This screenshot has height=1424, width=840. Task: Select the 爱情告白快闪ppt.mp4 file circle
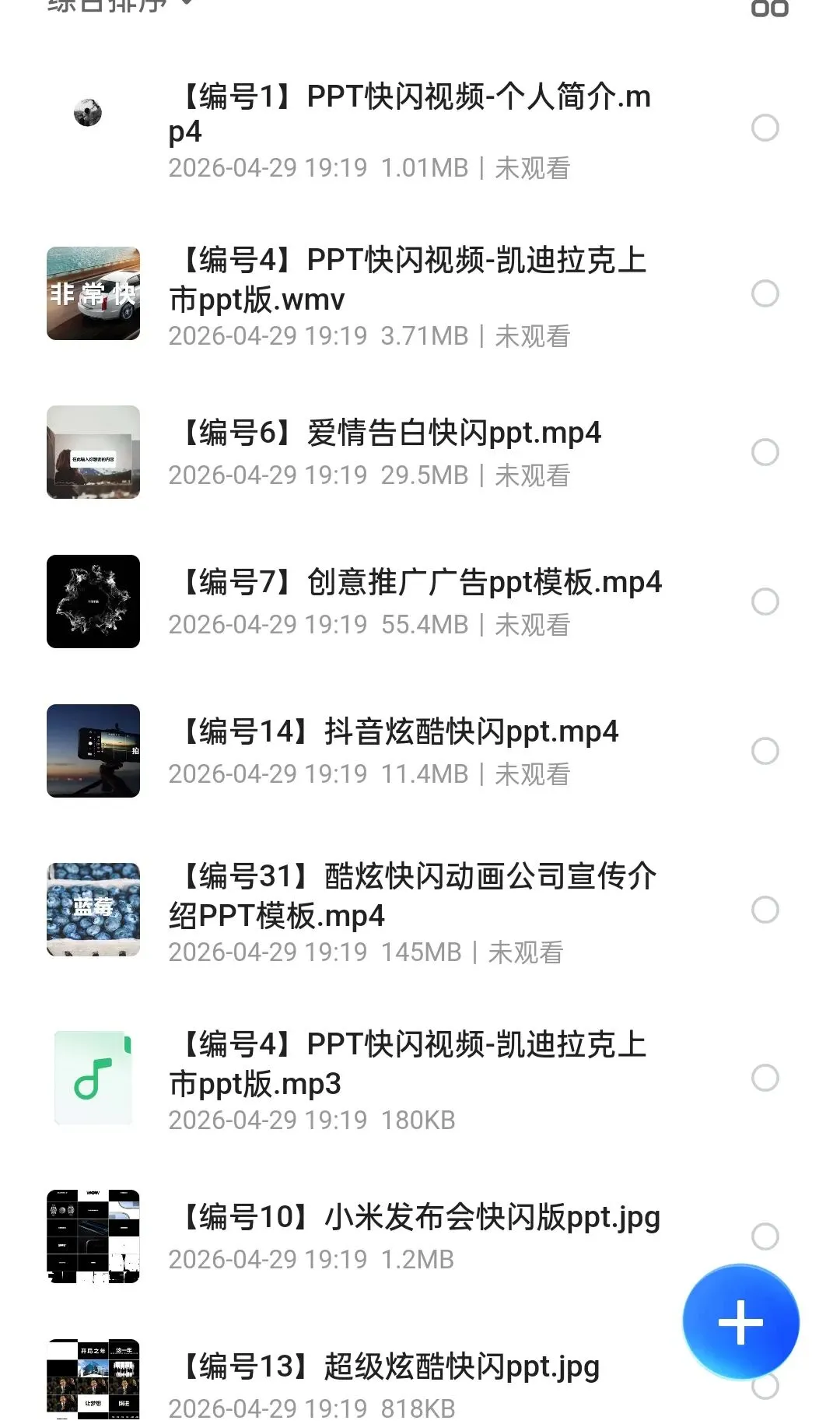click(765, 452)
